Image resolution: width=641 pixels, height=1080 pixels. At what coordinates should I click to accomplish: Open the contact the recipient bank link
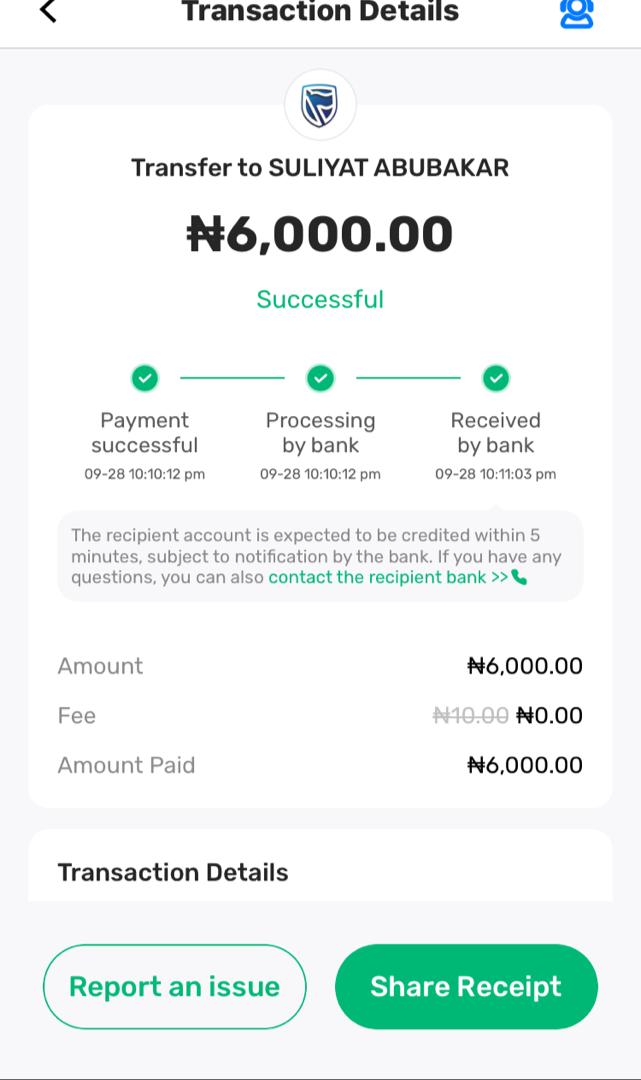[x=388, y=577]
